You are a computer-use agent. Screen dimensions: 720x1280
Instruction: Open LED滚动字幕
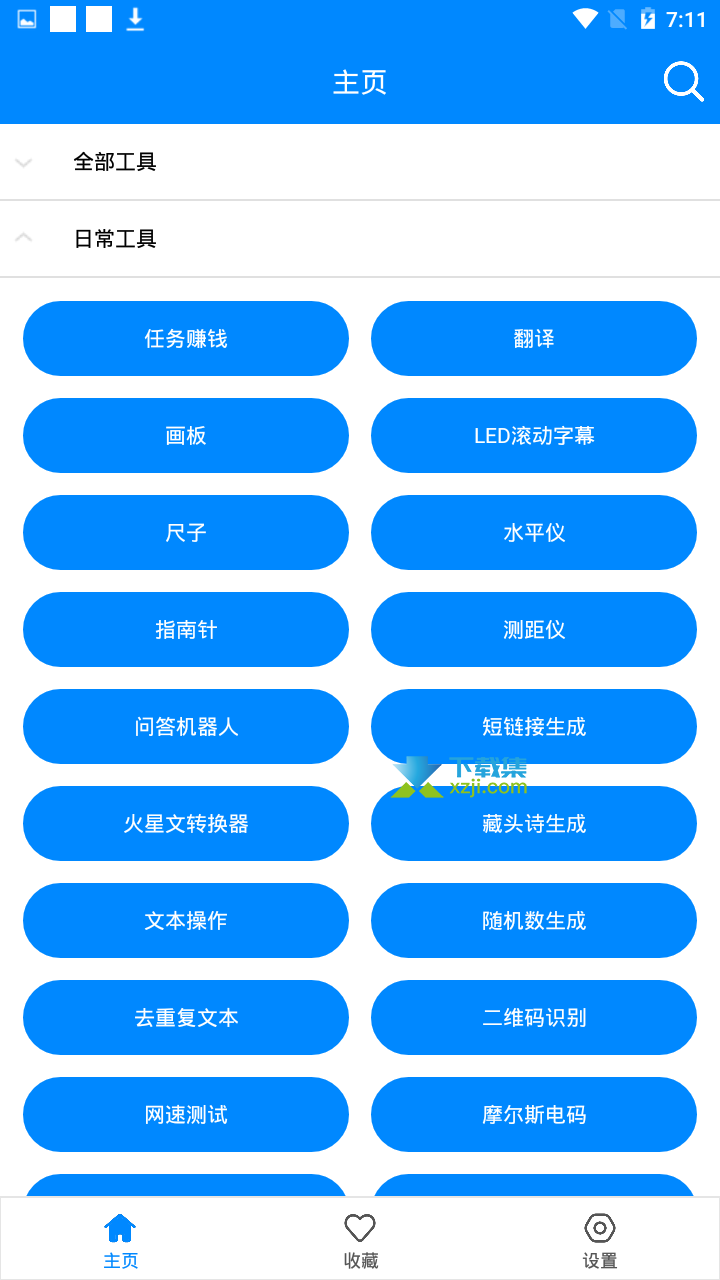click(x=534, y=436)
